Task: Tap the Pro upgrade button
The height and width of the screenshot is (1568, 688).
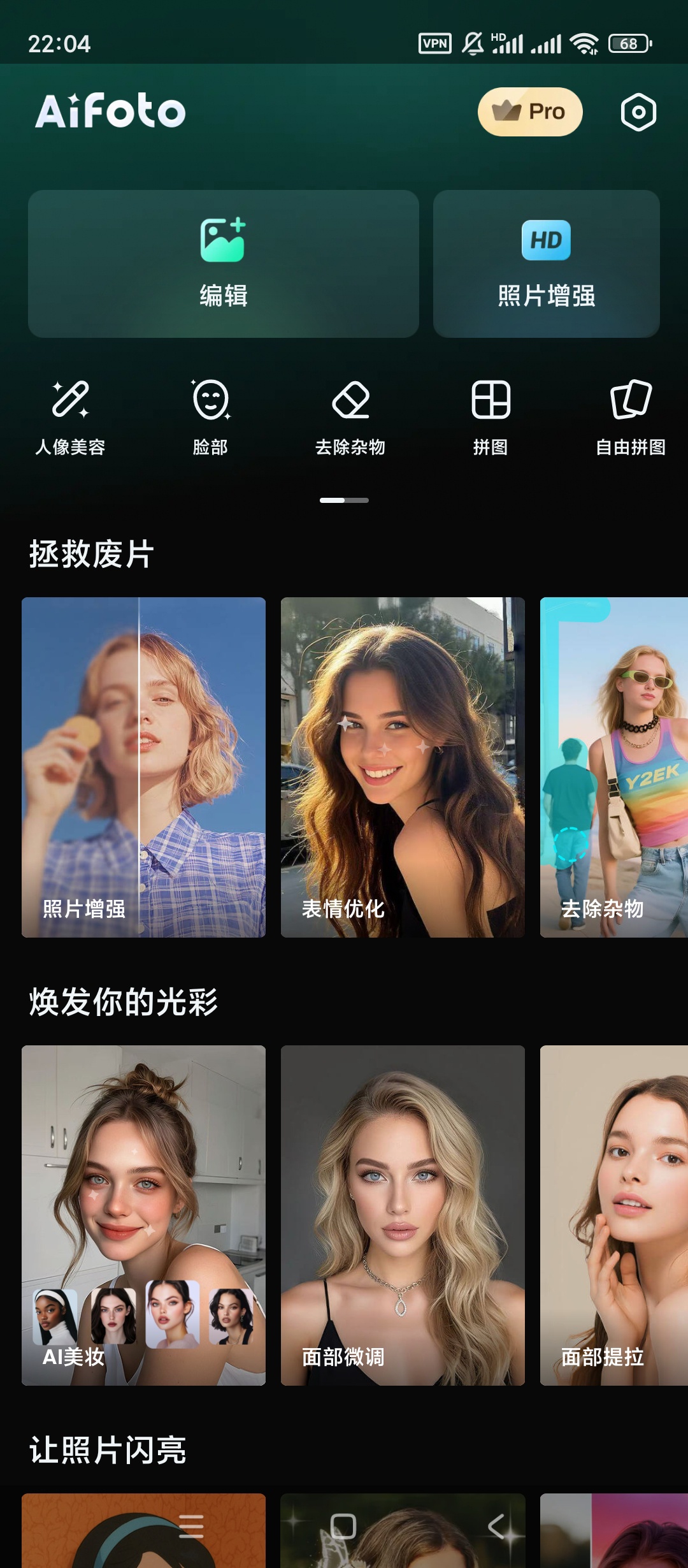Action: pos(530,112)
